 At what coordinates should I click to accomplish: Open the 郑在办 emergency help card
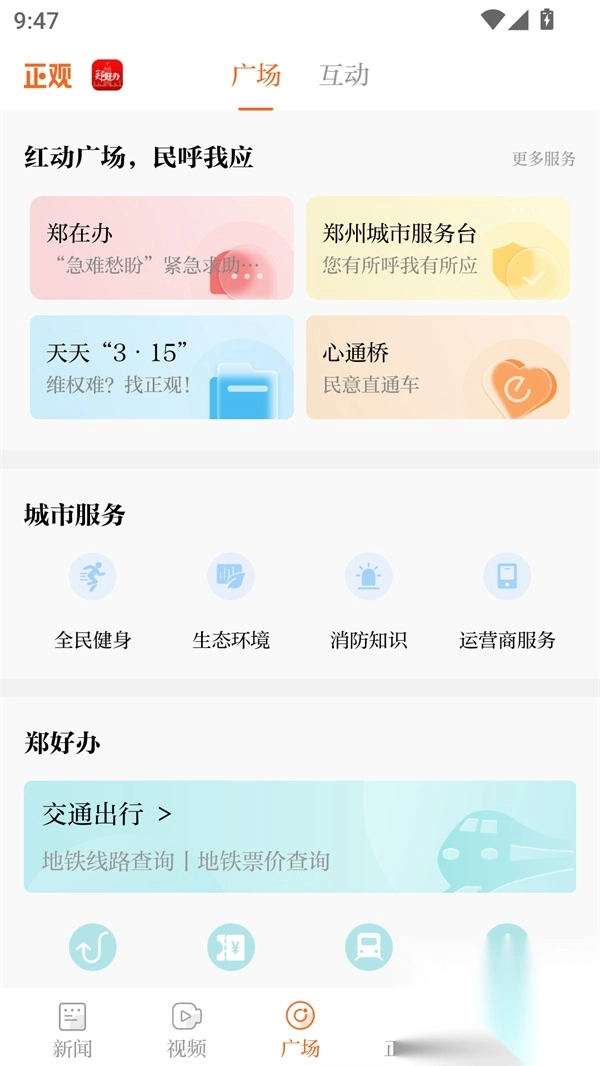point(162,248)
